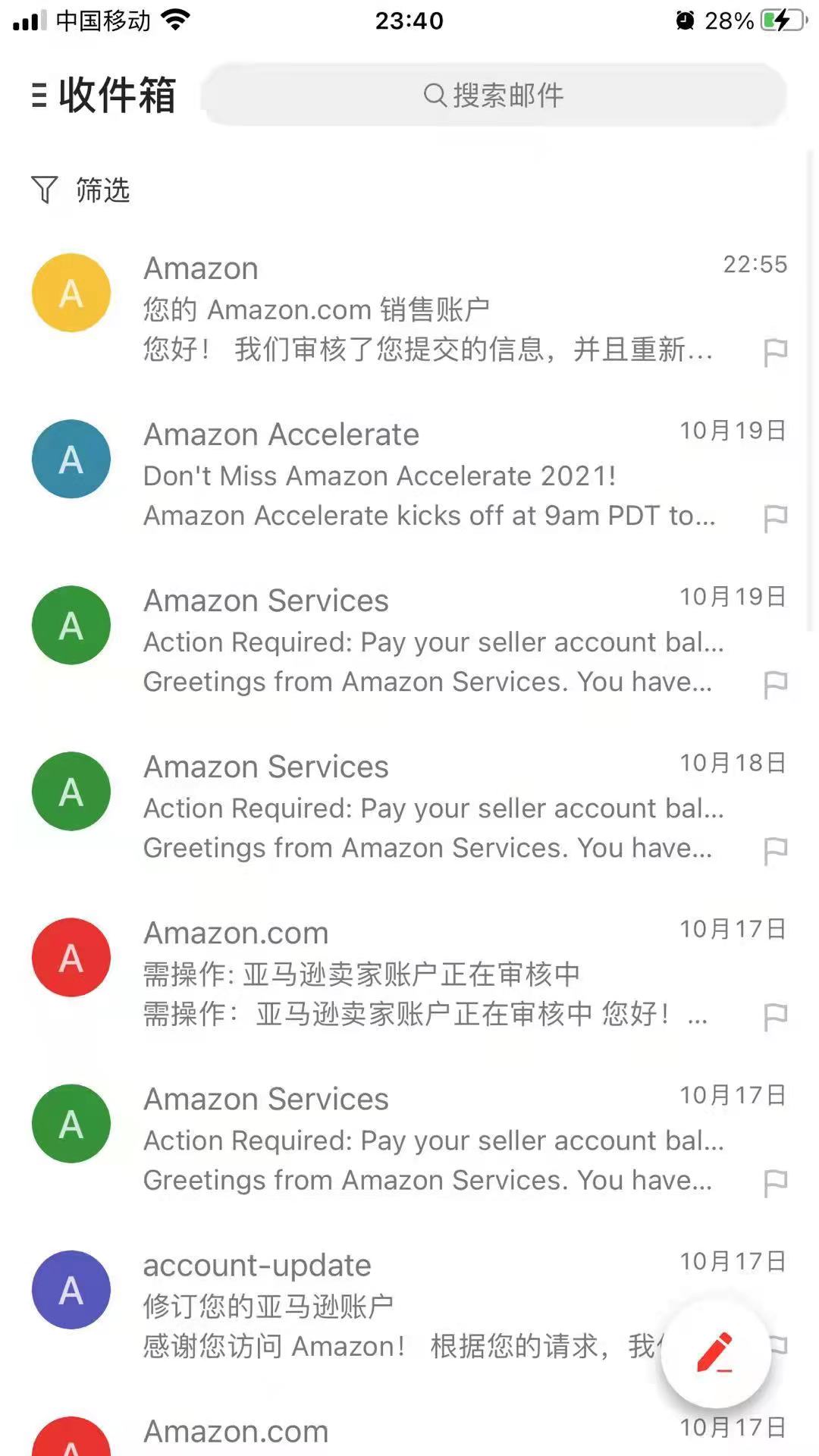
Task: Open the drawer menu next to 收件箱
Action: [x=39, y=96]
